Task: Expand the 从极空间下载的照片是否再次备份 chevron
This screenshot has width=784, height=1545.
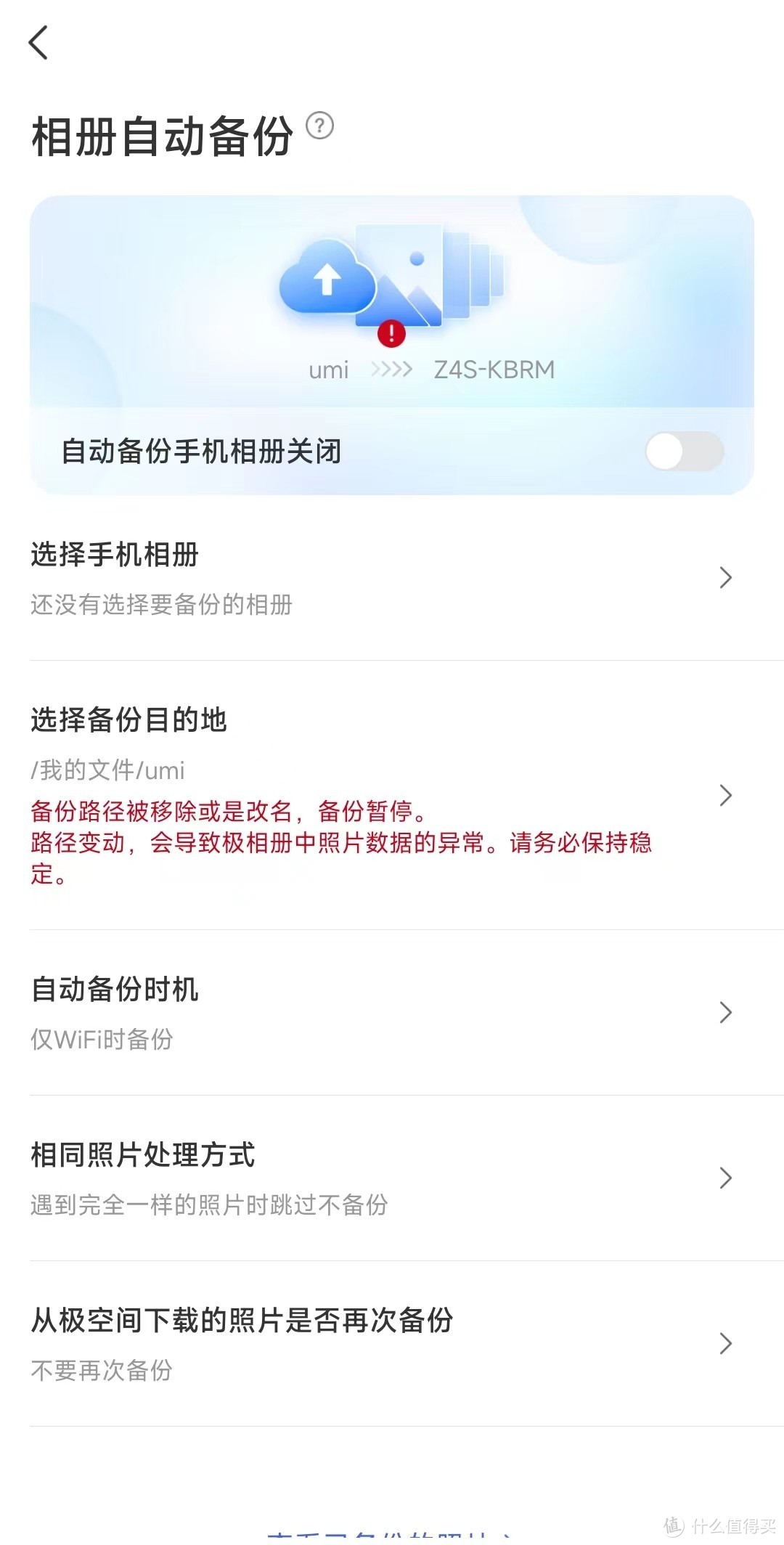Action: pyautogui.click(x=725, y=1344)
